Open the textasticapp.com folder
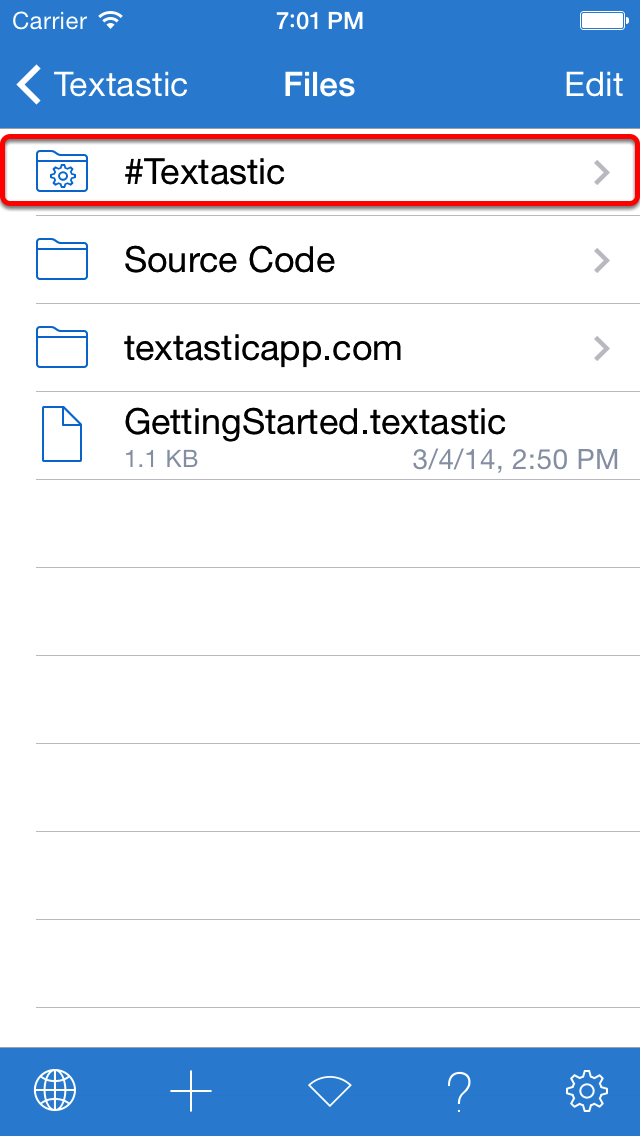This screenshot has height=1136, width=640. tap(320, 348)
